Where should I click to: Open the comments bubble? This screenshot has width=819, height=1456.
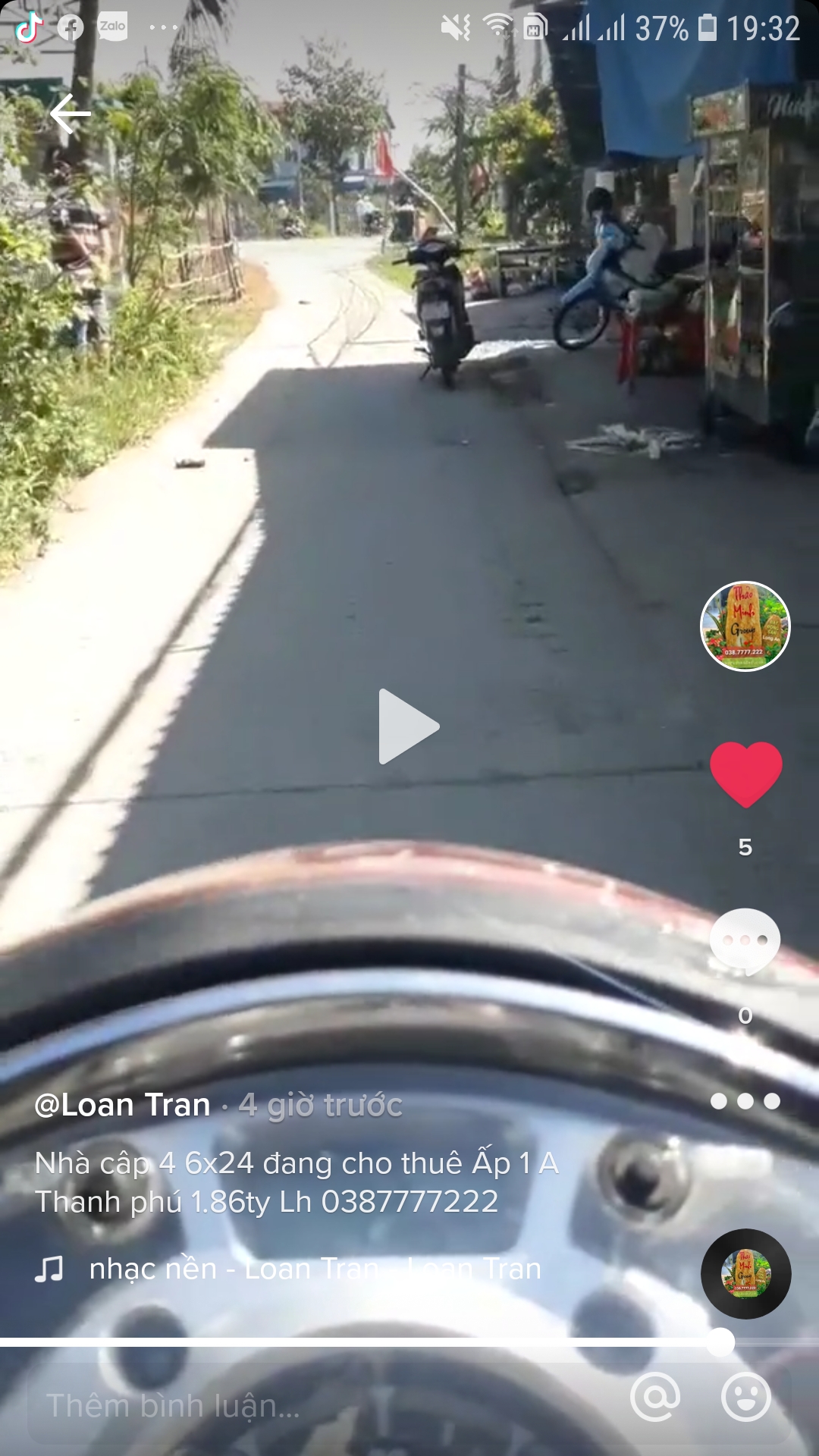pyautogui.click(x=745, y=941)
